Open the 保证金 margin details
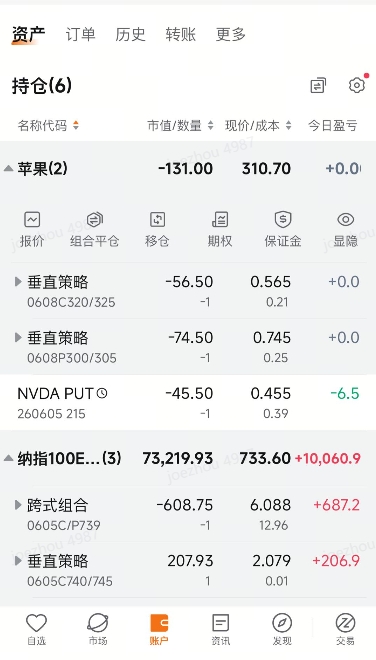The image size is (376, 660). click(x=283, y=229)
